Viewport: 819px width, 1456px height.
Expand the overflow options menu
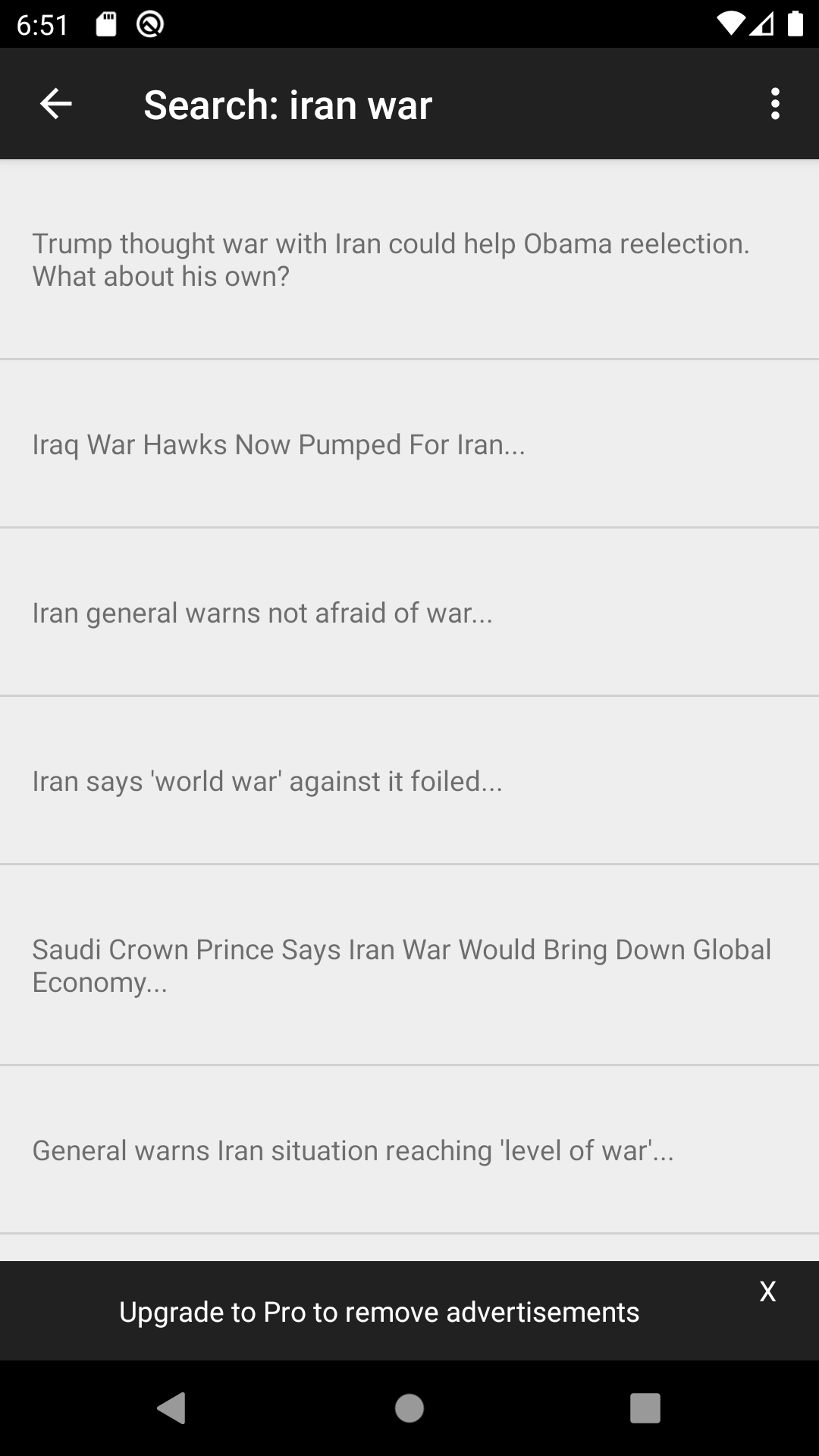(774, 104)
